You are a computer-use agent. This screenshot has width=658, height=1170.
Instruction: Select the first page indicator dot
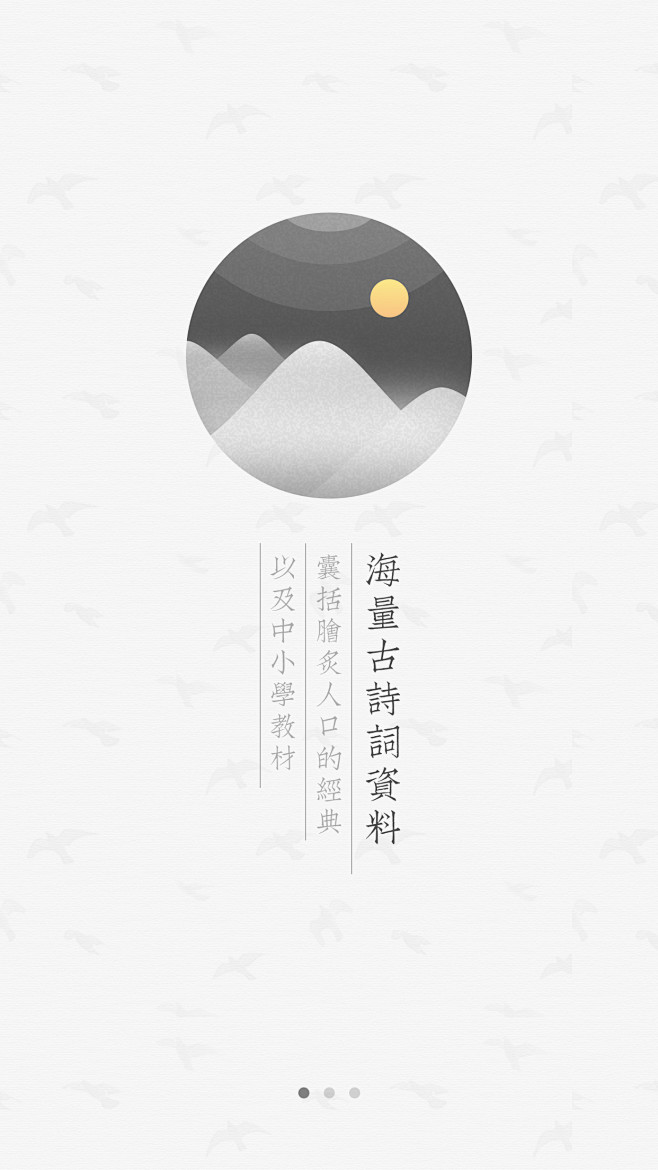click(x=303, y=1093)
